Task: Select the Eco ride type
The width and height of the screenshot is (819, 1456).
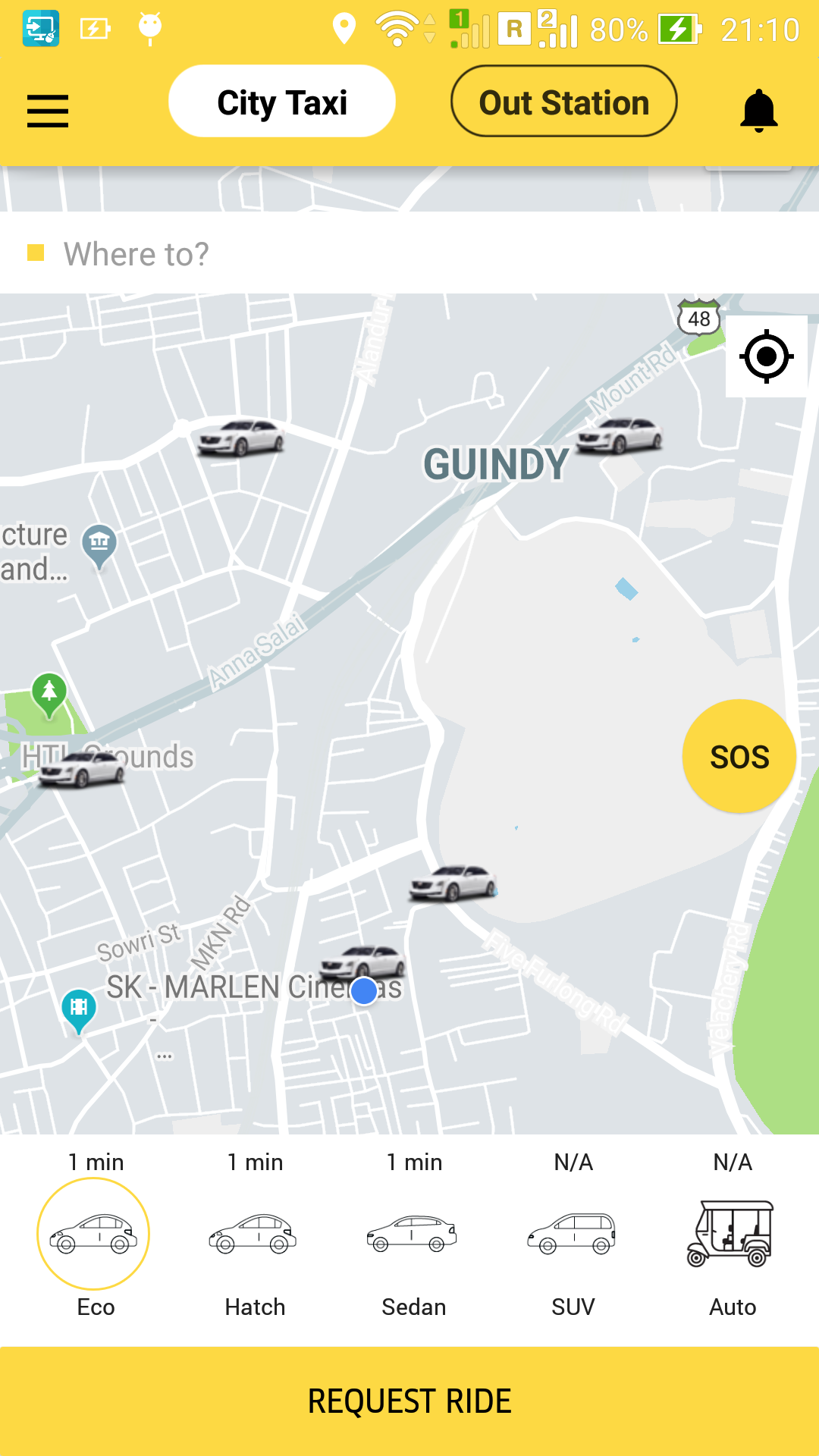Action: [x=94, y=1235]
